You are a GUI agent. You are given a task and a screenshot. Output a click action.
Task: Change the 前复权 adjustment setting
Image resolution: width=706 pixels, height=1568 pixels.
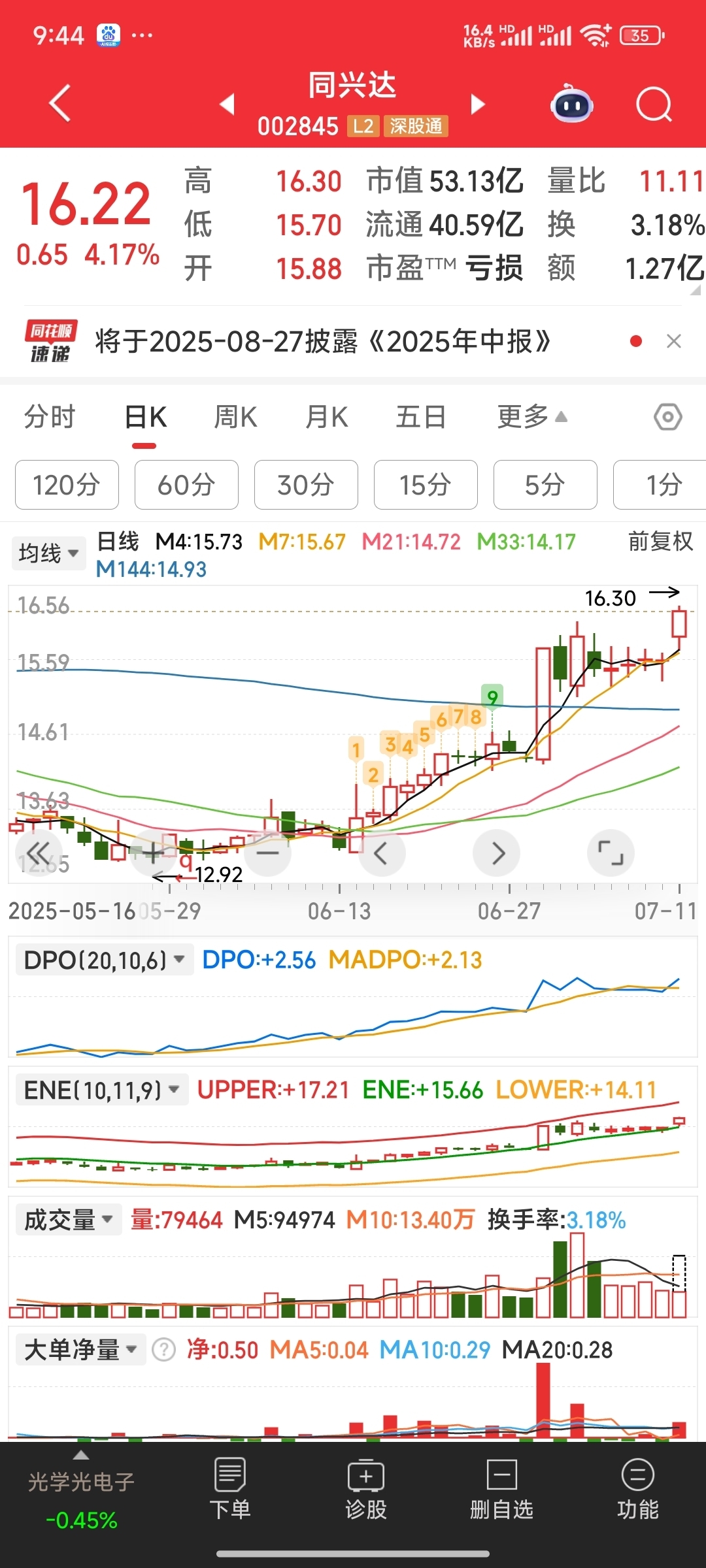[x=660, y=541]
